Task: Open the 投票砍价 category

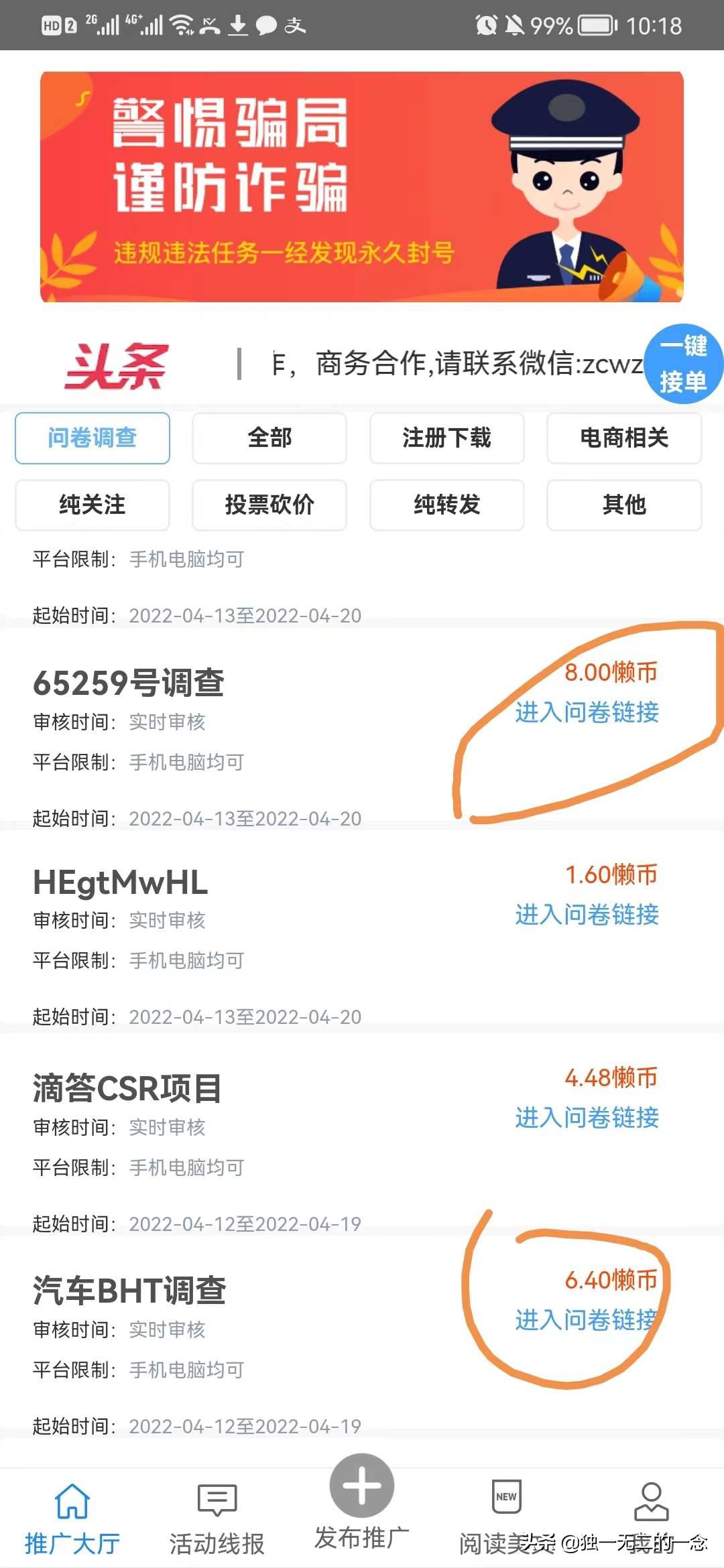Action: [269, 506]
